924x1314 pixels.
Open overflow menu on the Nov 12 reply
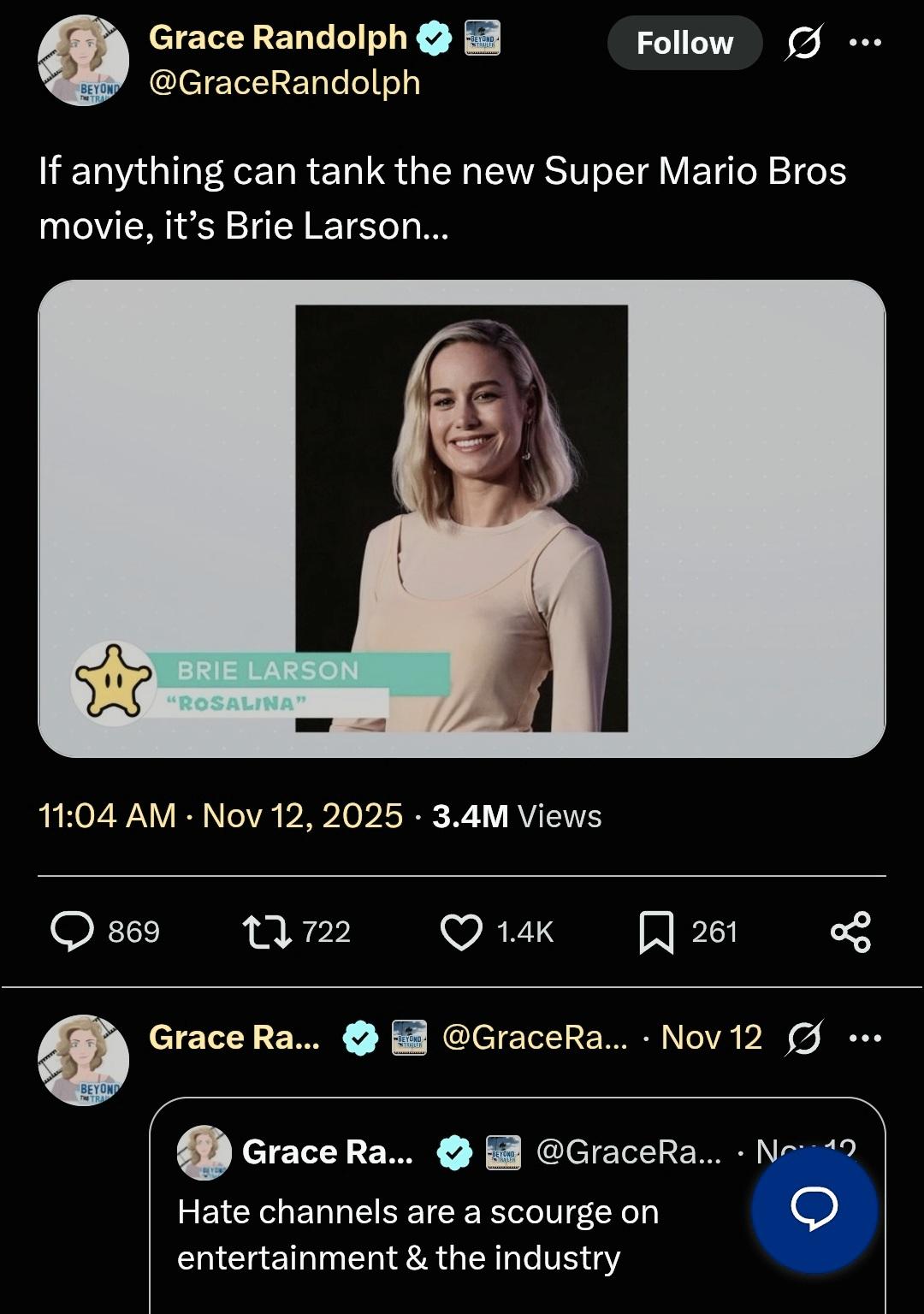[x=865, y=1038]
